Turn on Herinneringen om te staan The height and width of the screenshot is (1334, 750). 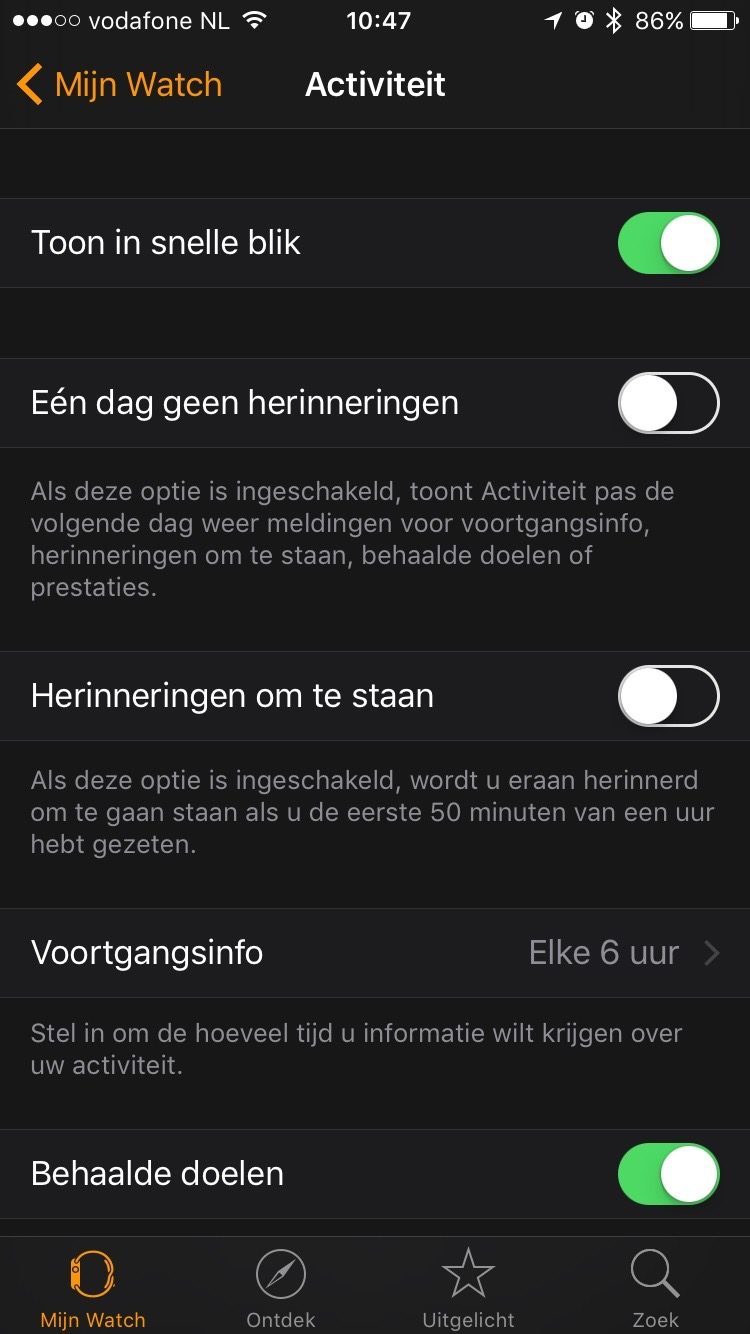coord(669,696)
